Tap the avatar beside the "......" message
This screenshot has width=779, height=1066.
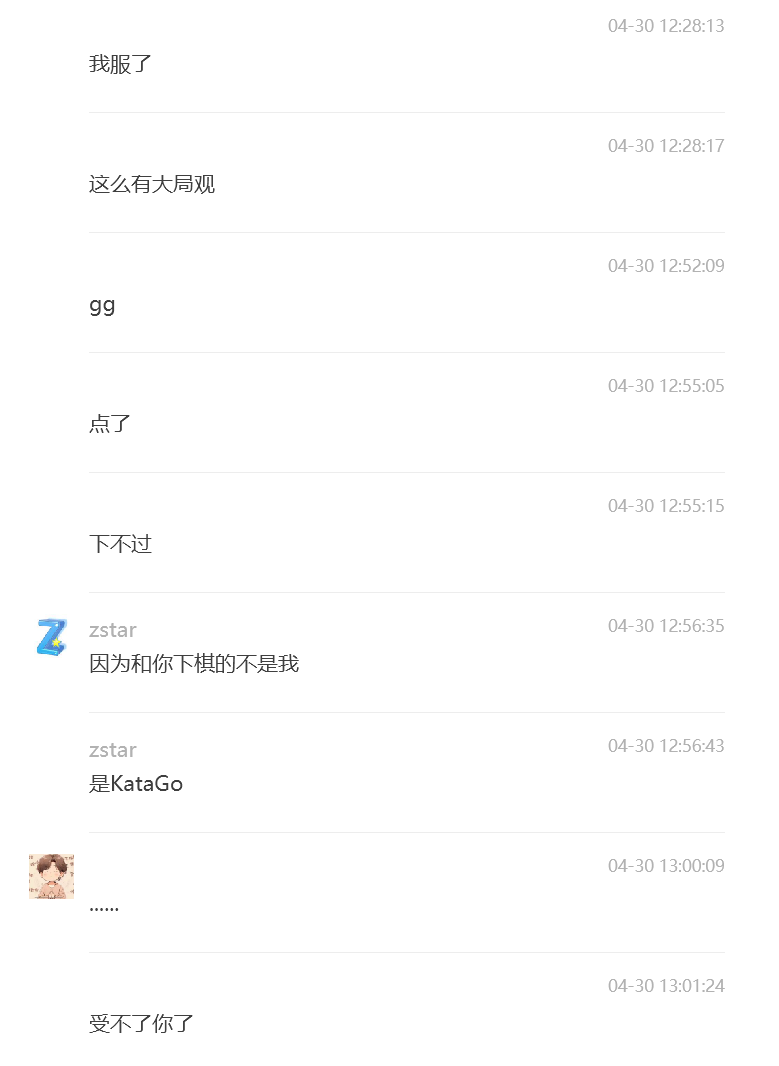51,876
